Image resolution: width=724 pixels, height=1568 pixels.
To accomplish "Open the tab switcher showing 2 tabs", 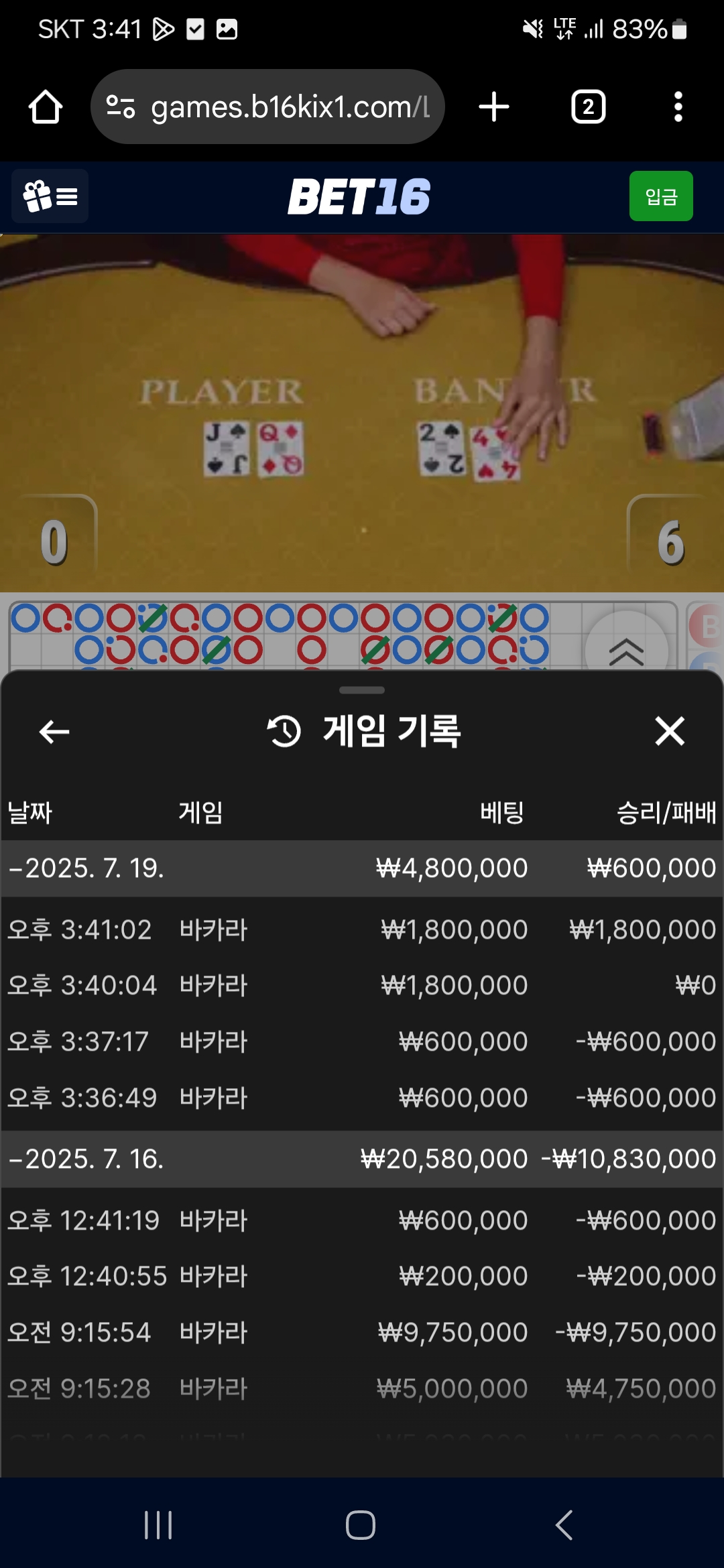I will (x=588, y=107).
